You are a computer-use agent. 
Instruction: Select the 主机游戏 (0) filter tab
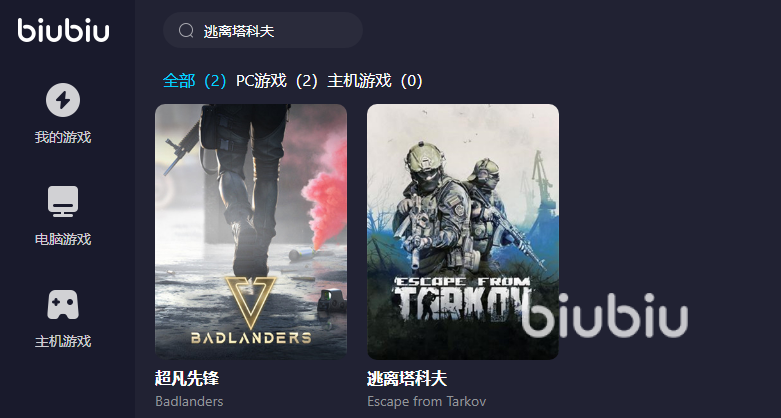tap(374, 80)
